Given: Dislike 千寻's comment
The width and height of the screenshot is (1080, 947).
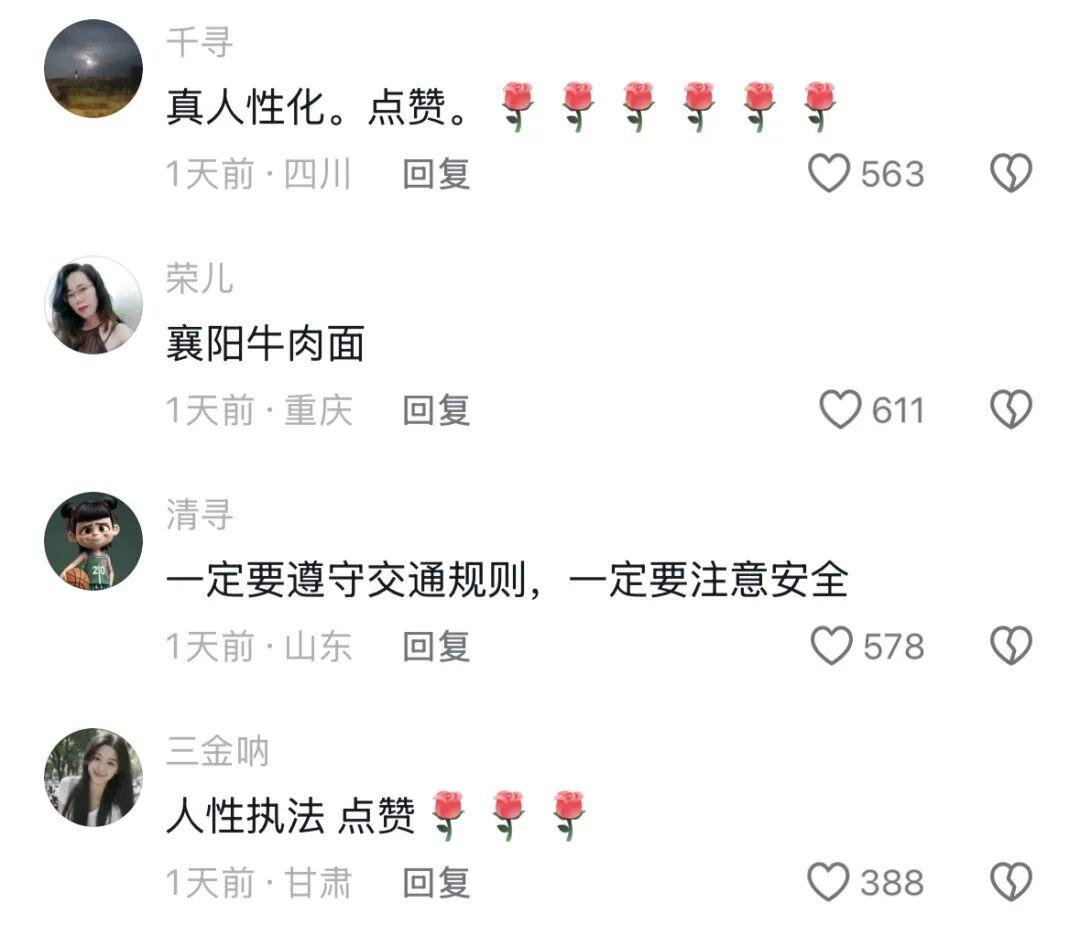Looking at the screenshot, I should (1010, 174).
